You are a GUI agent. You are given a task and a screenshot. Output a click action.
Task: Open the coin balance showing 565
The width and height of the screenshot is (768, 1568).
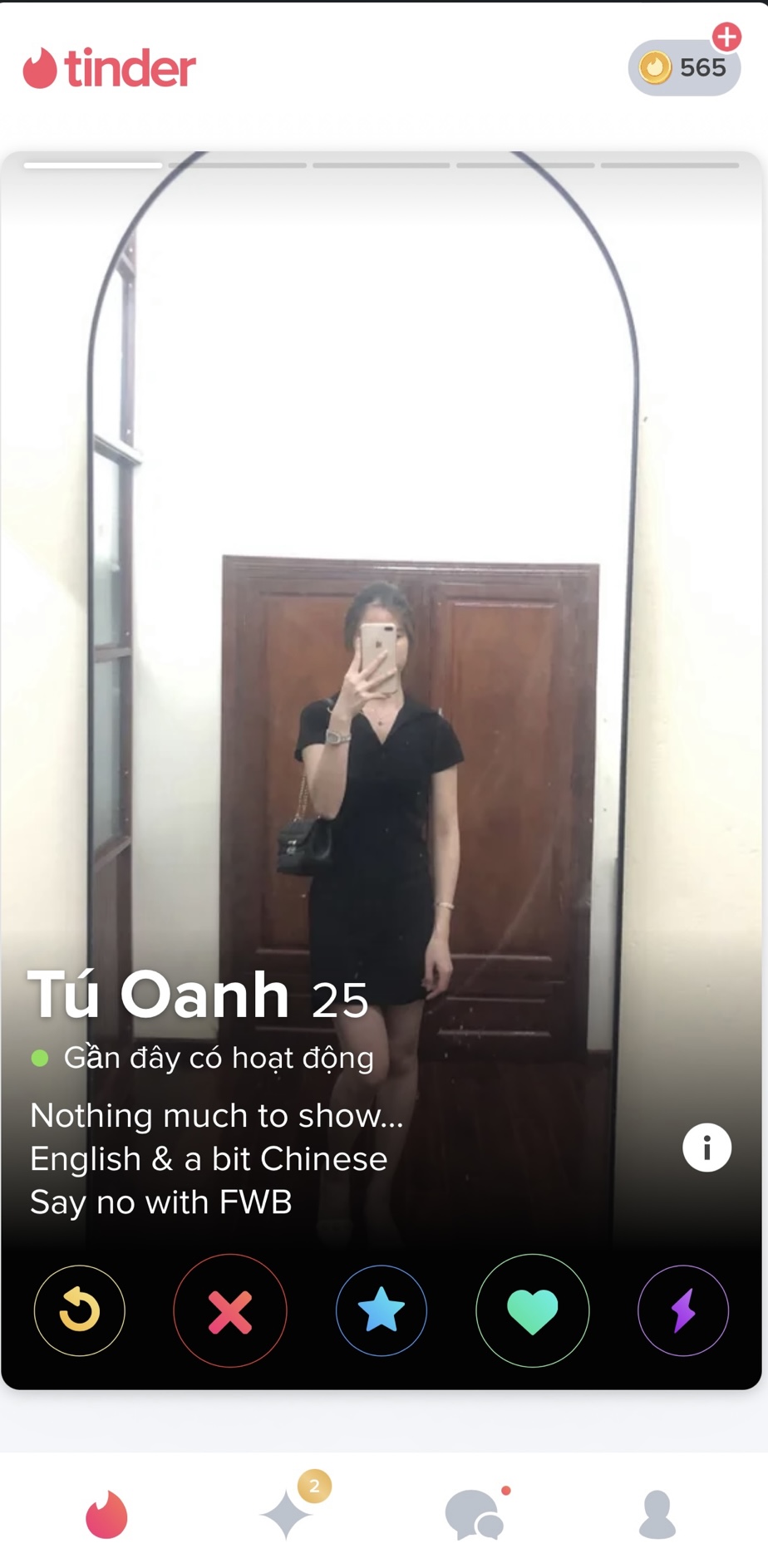coord(684,67)
